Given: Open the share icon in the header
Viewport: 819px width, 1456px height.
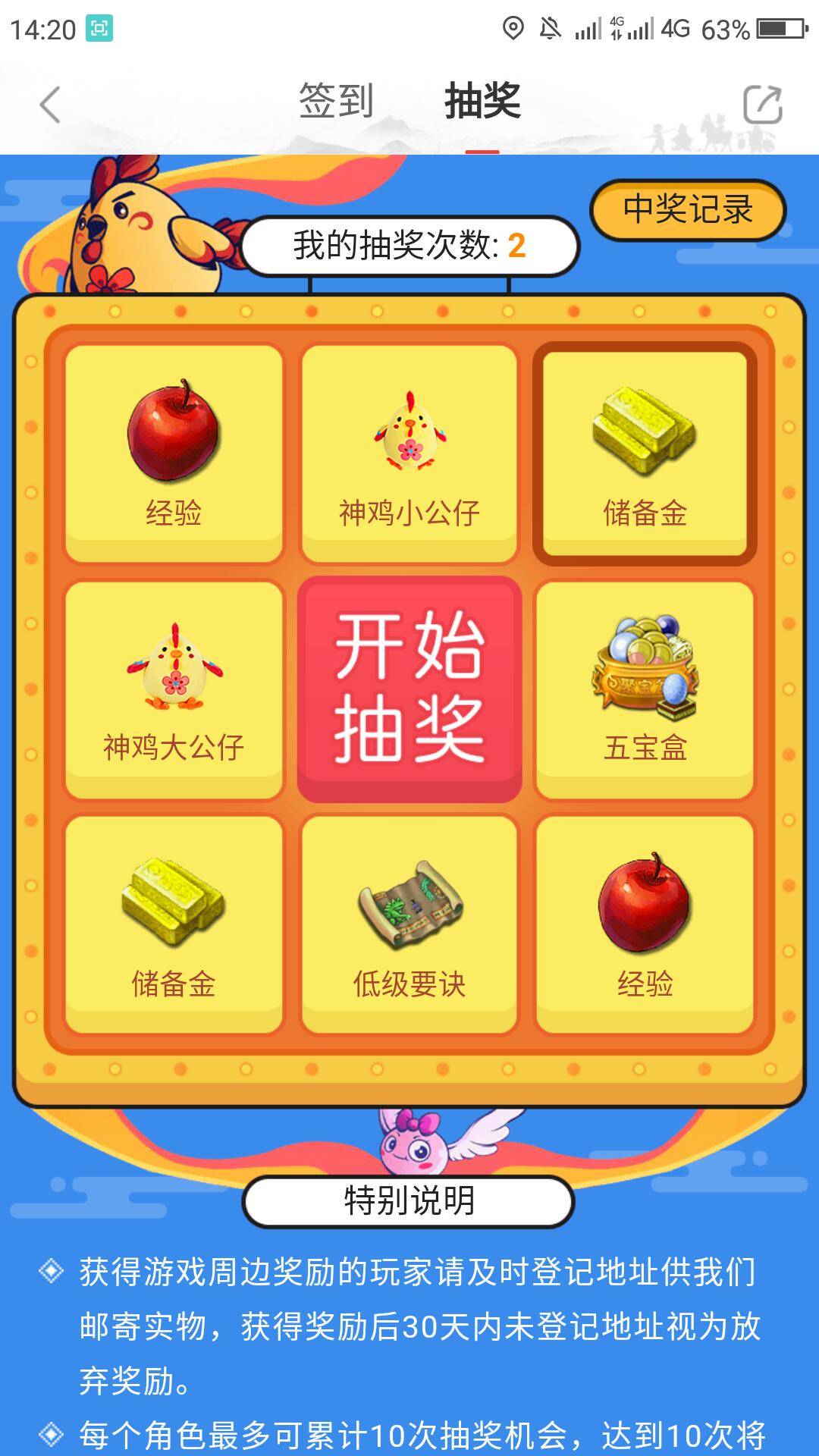Looking at the screenshot, I should [x=762, y=105].
